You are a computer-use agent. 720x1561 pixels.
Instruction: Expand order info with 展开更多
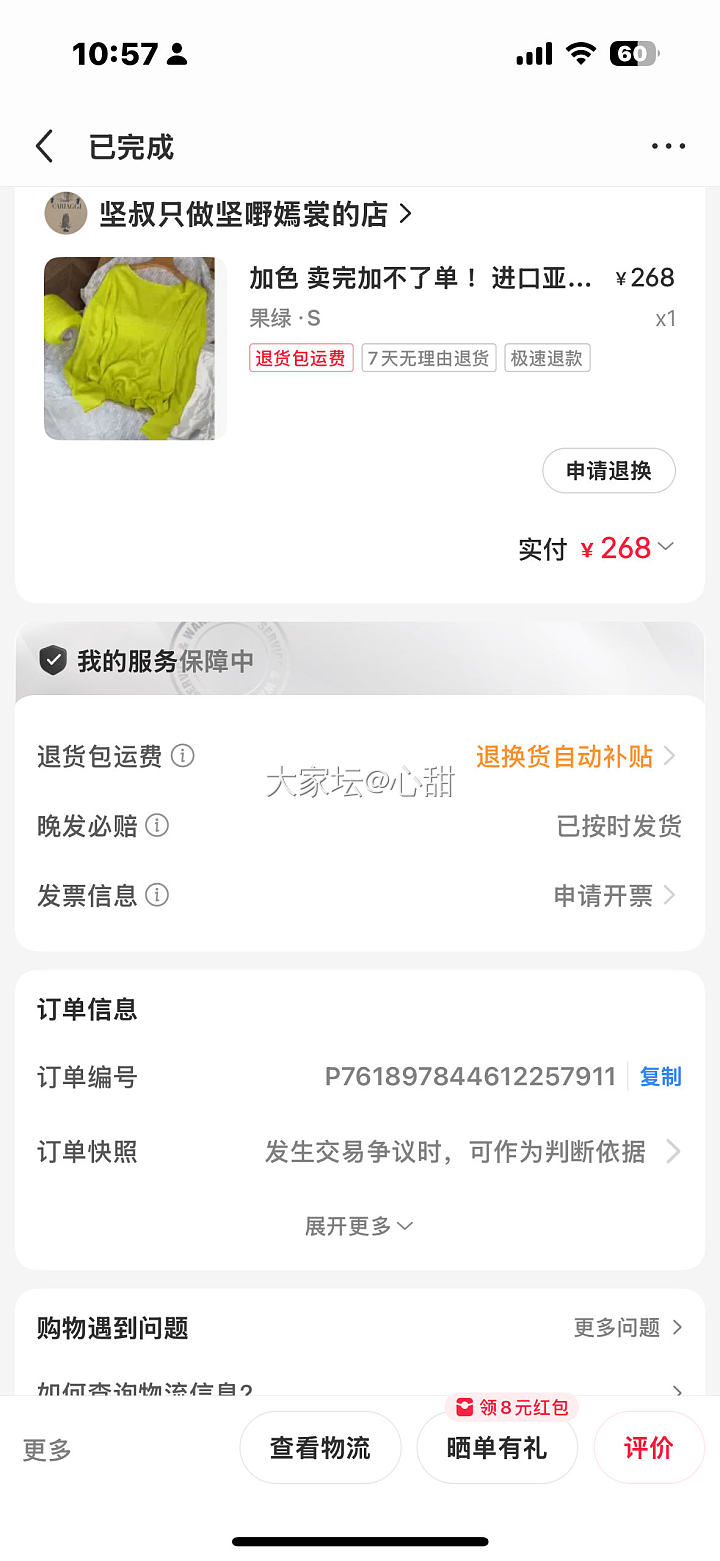(359, 1226)
